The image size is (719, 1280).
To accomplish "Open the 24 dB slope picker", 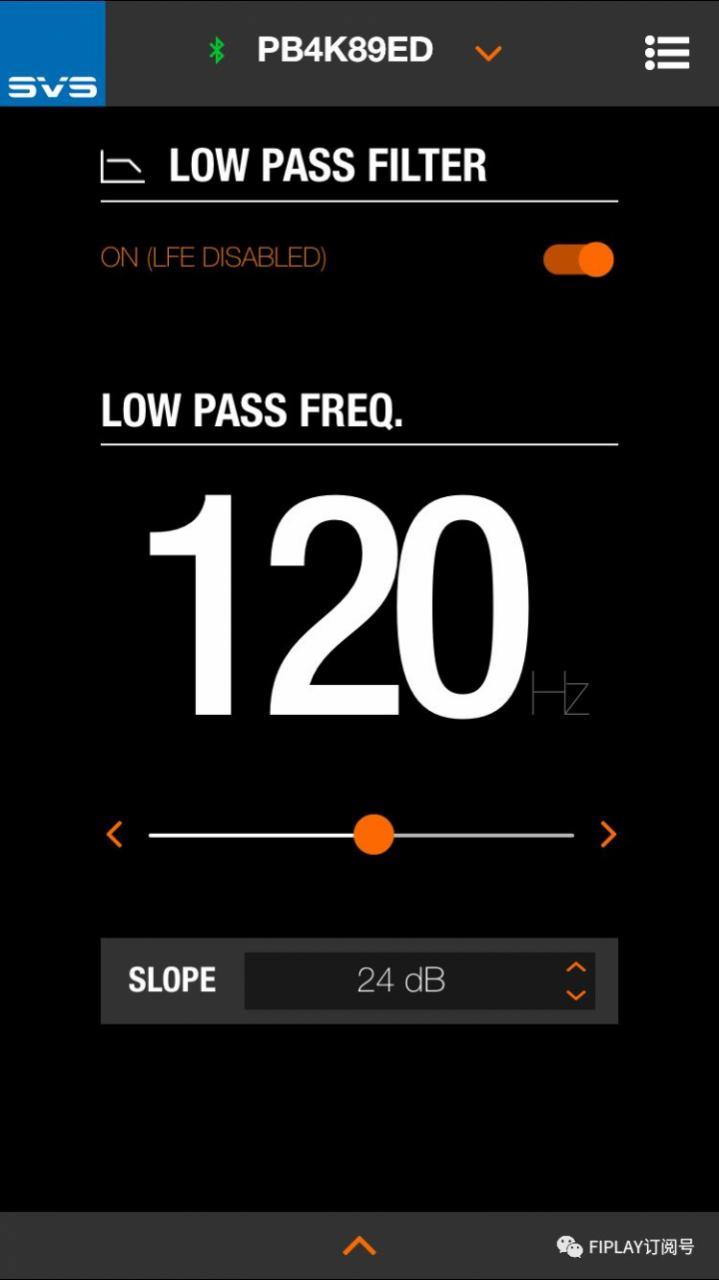I will pos(420,980).
